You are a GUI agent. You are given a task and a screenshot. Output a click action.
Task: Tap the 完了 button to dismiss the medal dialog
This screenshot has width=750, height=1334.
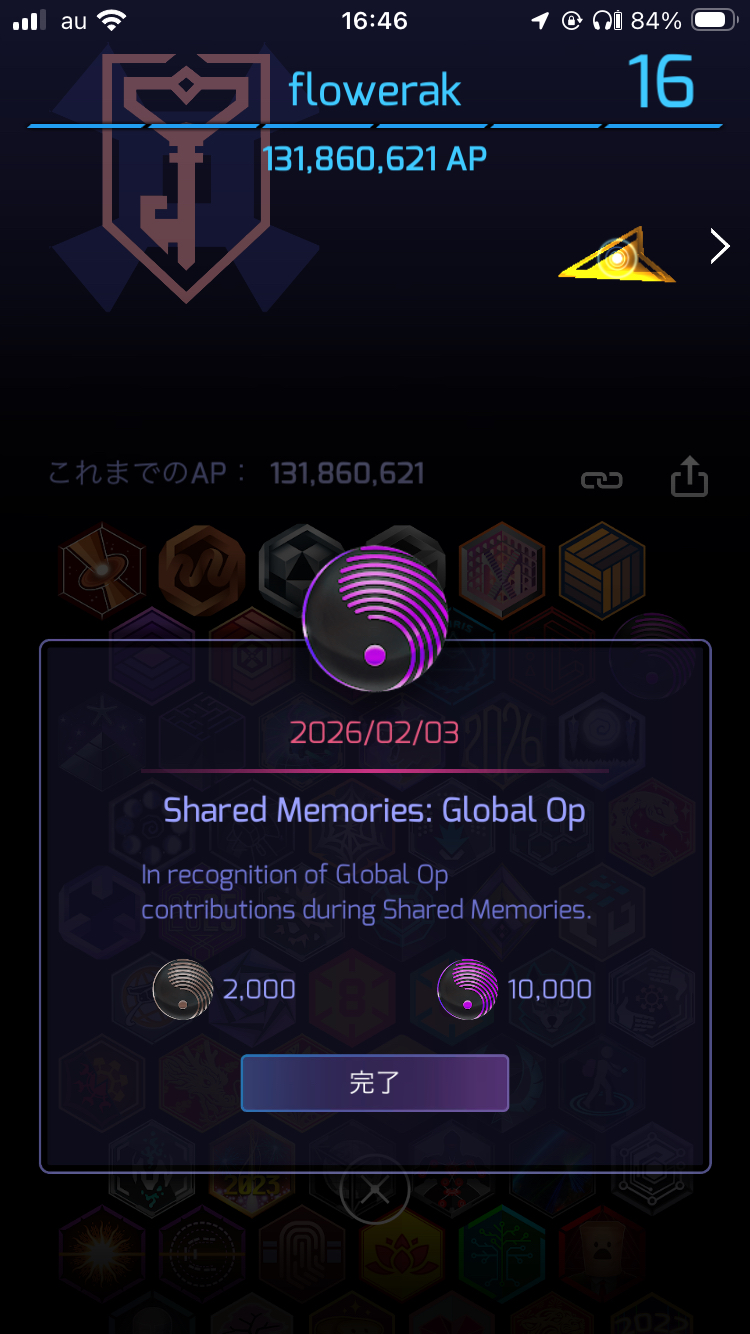pos(374,1082)
